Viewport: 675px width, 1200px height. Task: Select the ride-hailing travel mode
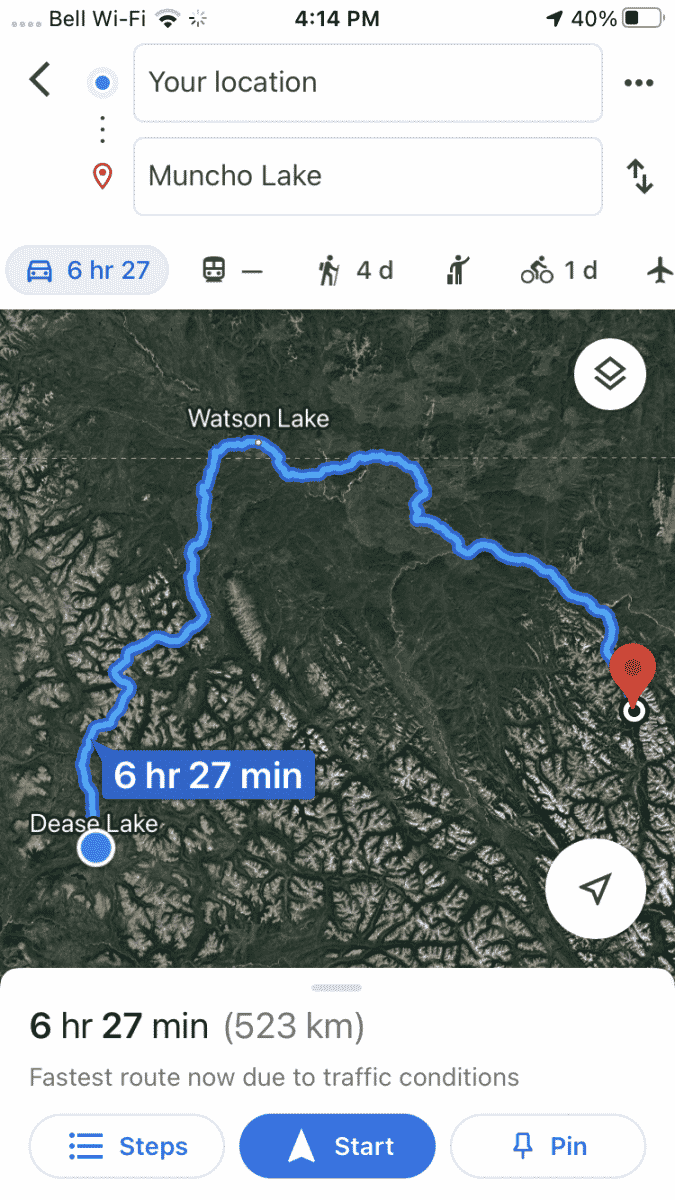458,270
